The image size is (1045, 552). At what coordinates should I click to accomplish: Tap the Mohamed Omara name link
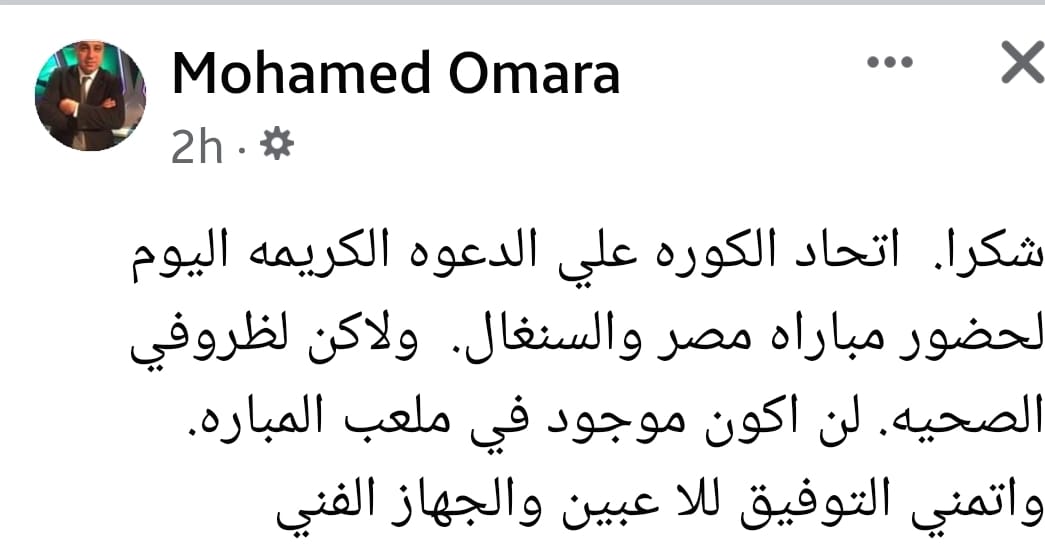click(396, 72)
